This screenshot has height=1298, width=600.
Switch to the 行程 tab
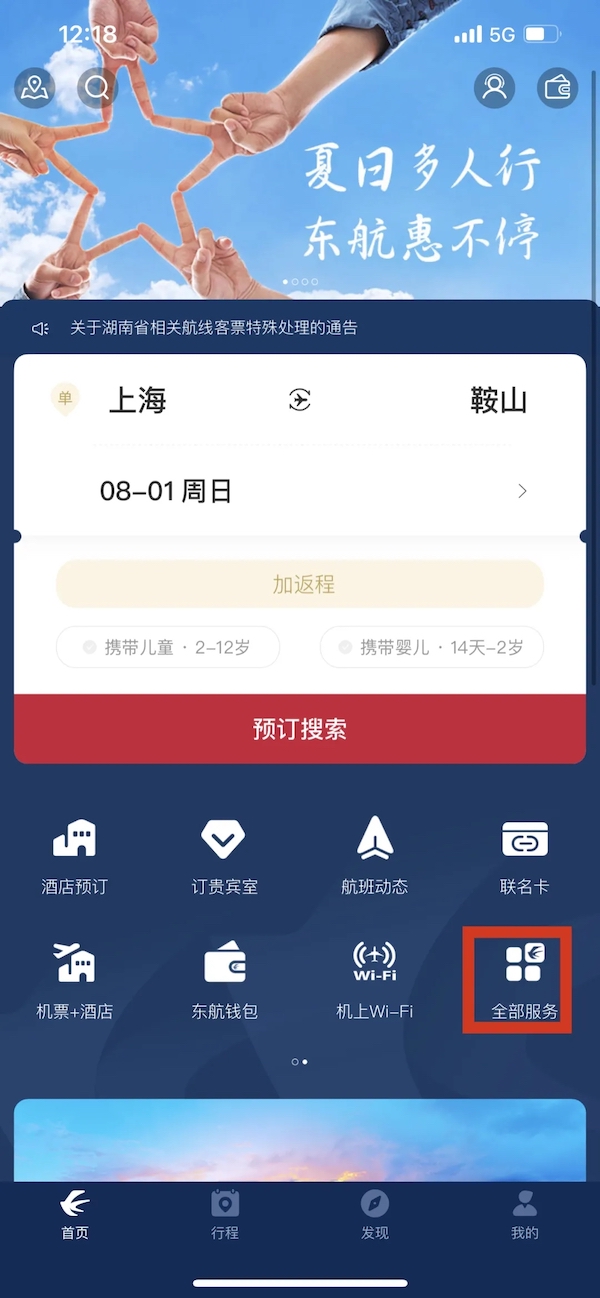point(225,1214)
